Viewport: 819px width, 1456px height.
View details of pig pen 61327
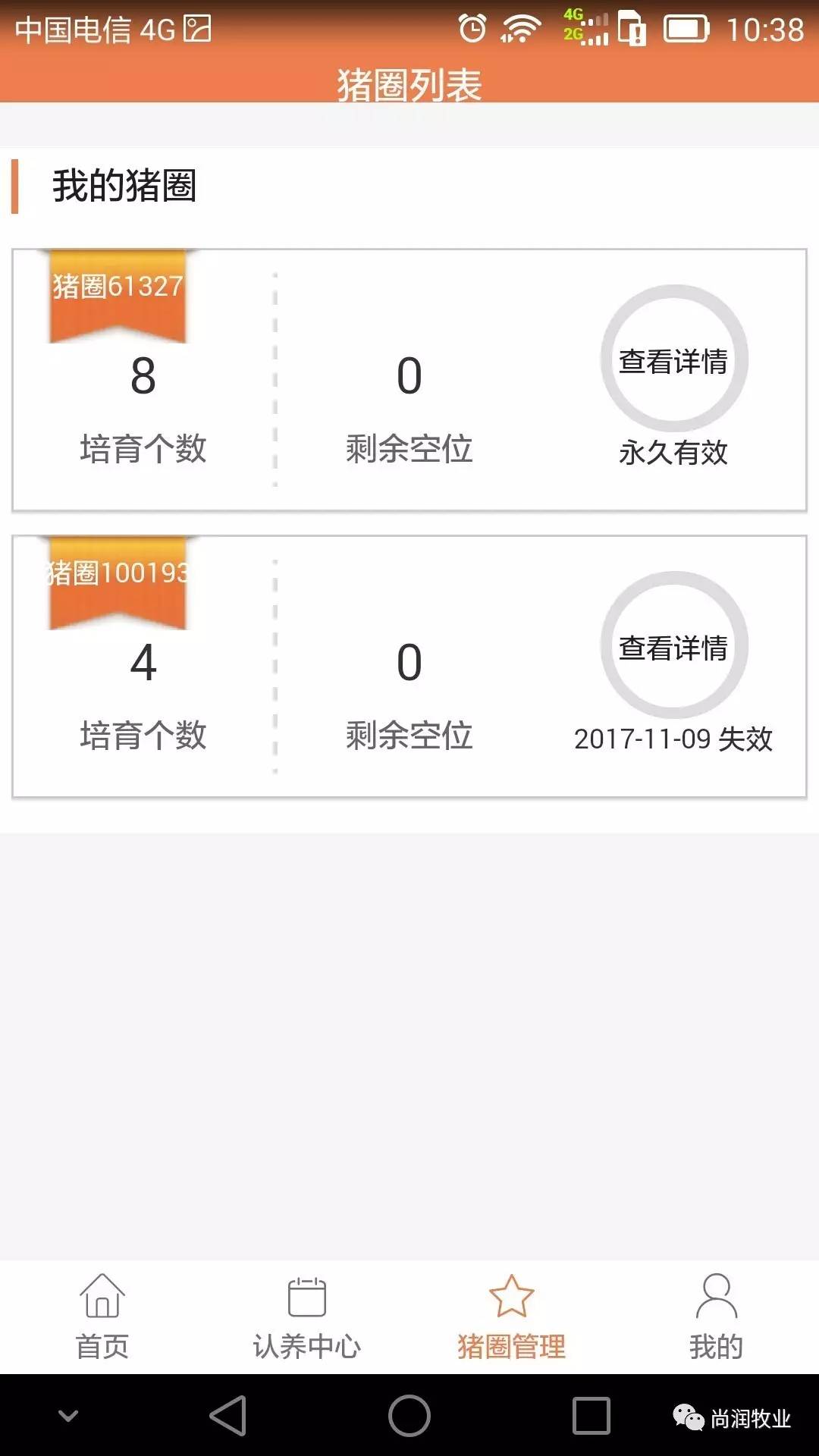pyautogui.click(x=674, y=359)
